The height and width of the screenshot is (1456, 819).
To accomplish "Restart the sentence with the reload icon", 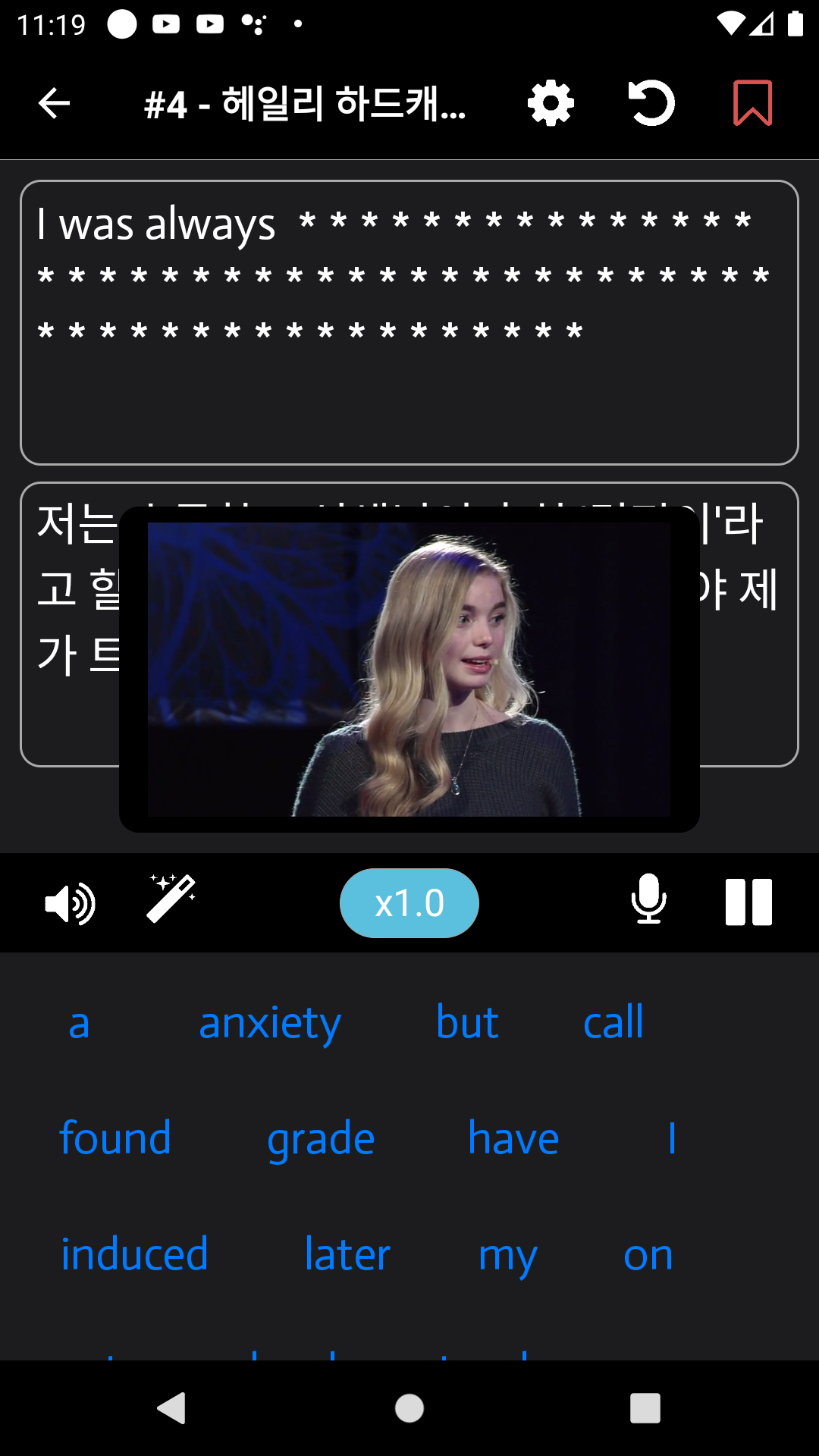I will coord(651,103).
